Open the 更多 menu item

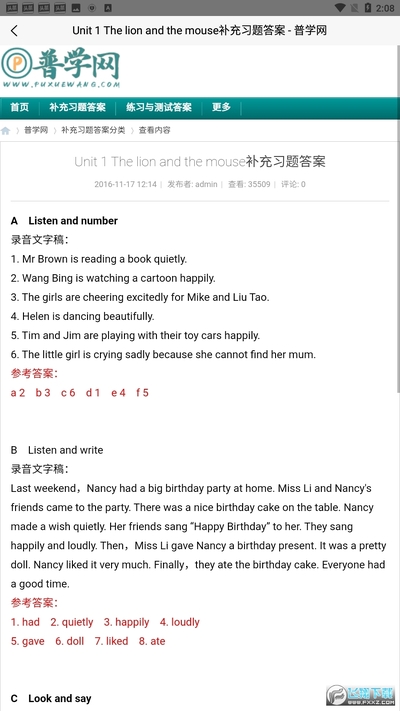click(x=221, y=107)
